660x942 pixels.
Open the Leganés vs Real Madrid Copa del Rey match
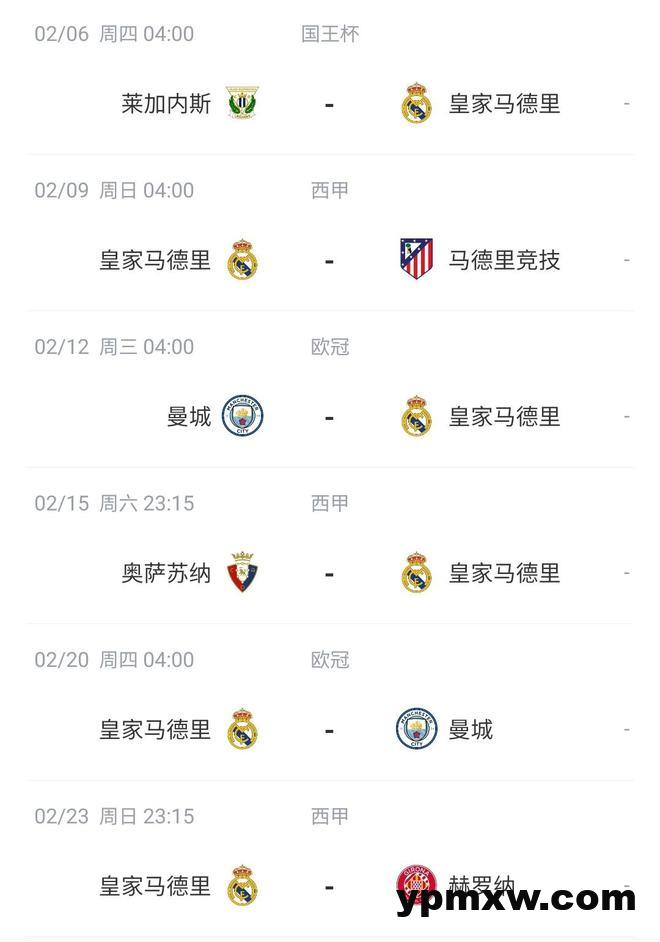pyautogui.click(x=329, y=104)
